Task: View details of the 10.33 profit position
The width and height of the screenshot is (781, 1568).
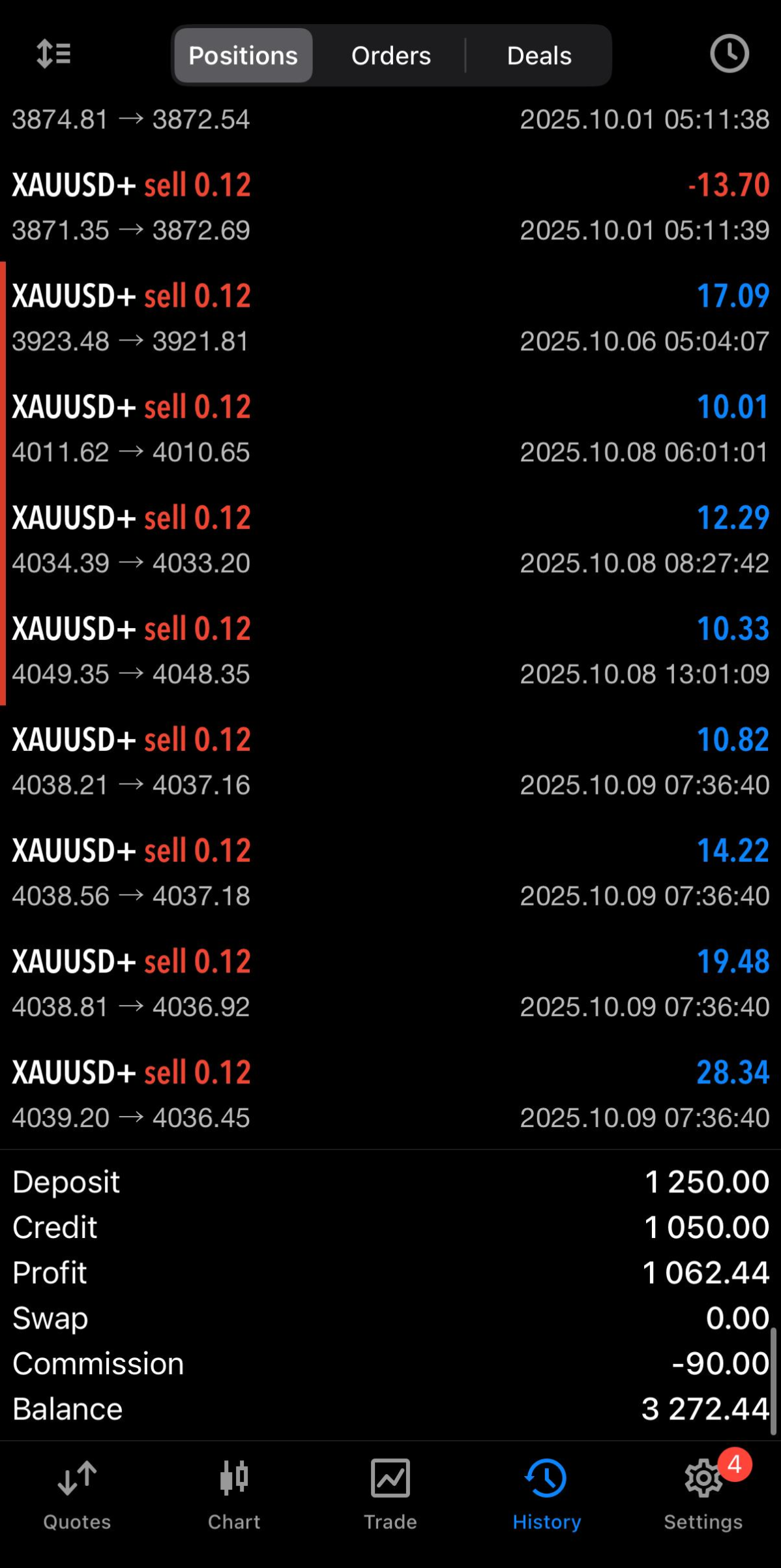Action: tap(390, 650)
